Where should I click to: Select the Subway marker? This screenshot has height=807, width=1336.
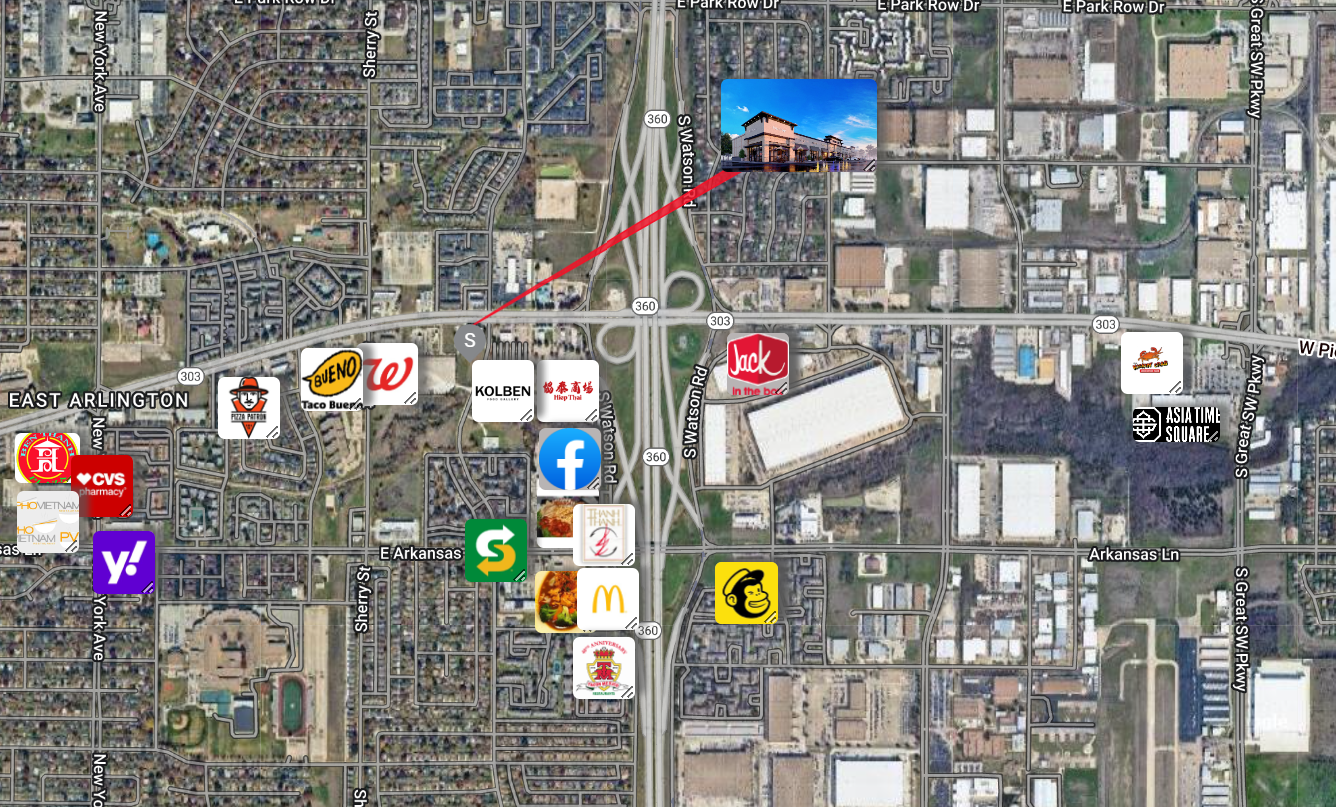(496, 550)
